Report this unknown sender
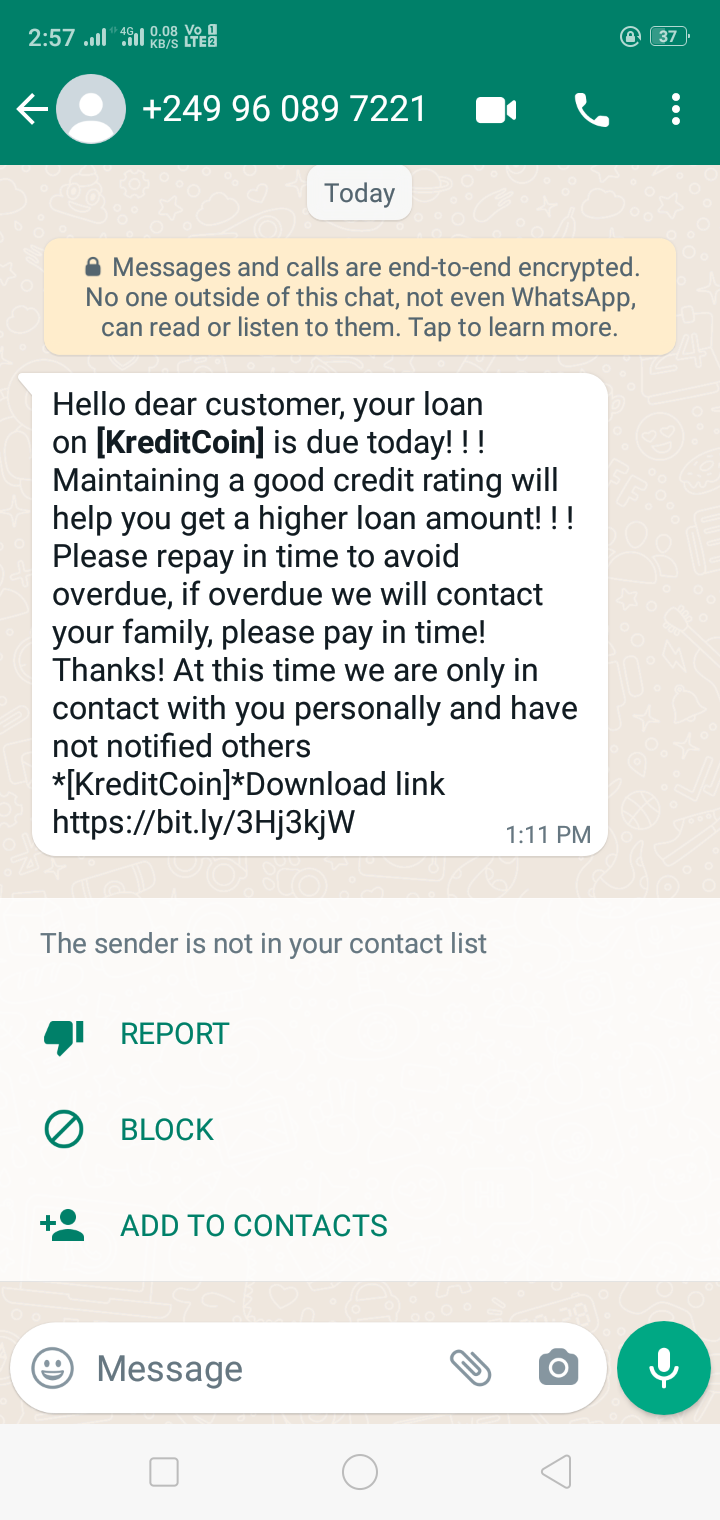The height and width of the screenshot is (1520, 720). (x=174, y=1034)
